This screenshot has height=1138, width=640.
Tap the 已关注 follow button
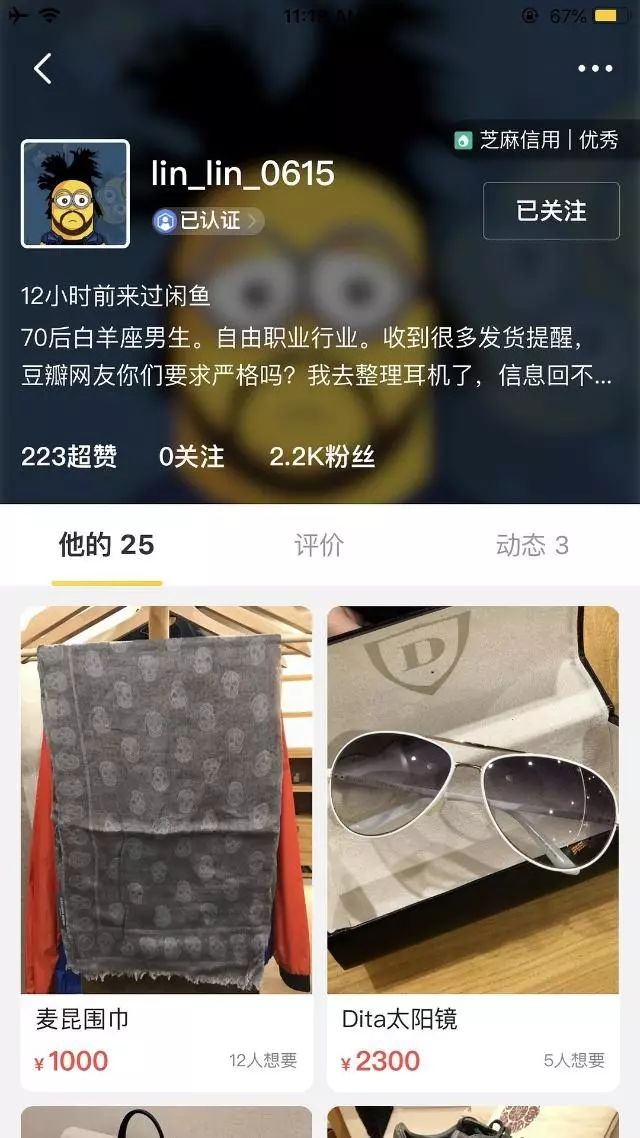551,211
